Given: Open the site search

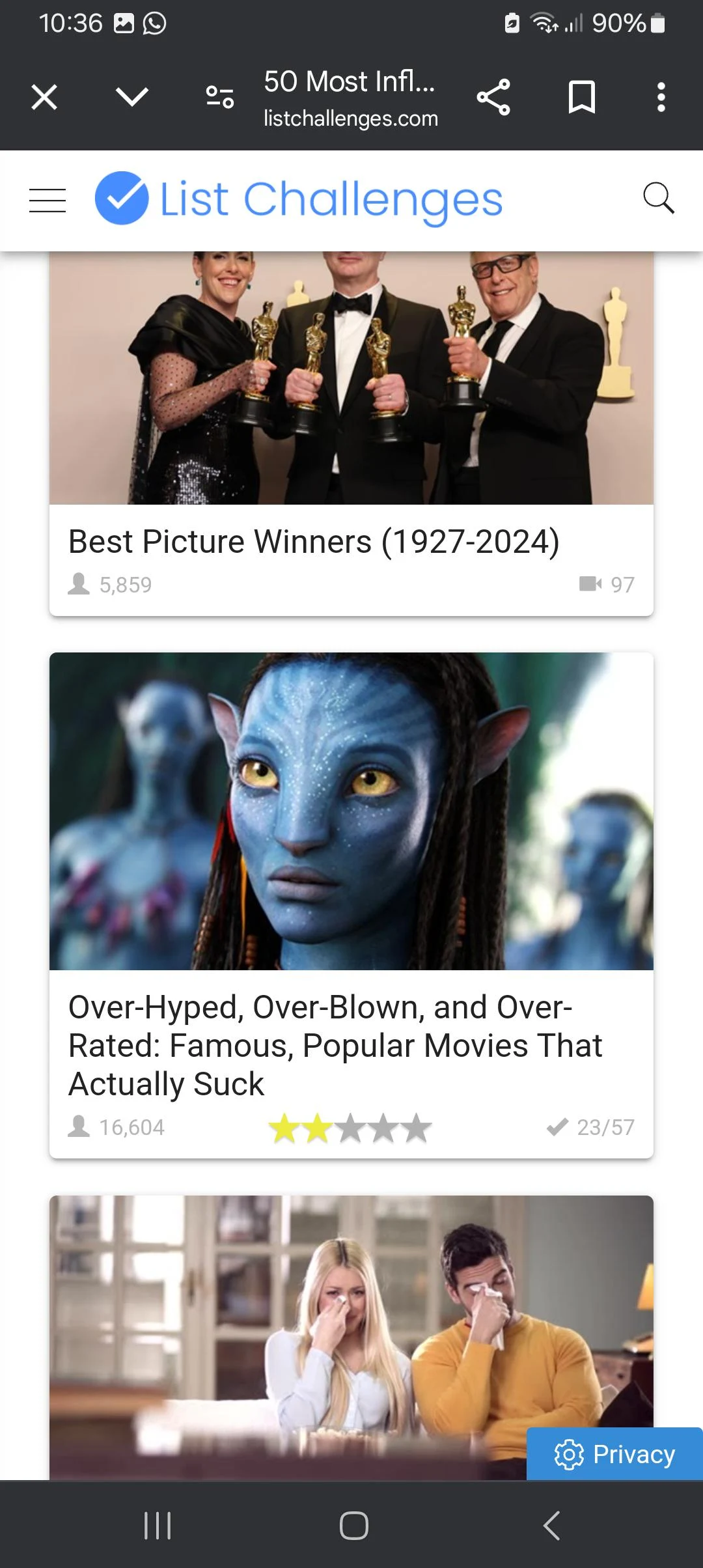Looking at the screenshot, I should 658,198.
